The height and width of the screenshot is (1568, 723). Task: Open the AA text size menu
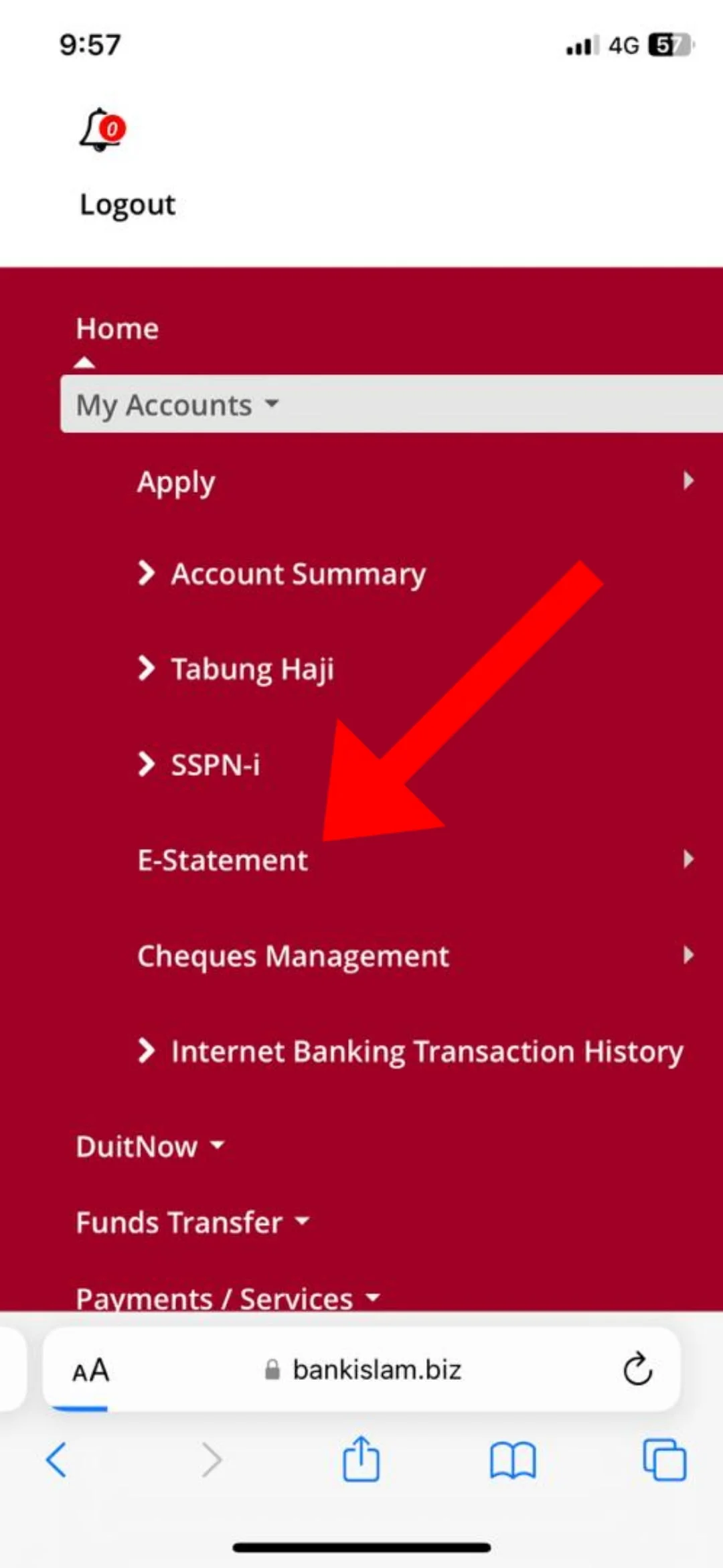(90, 1370)
